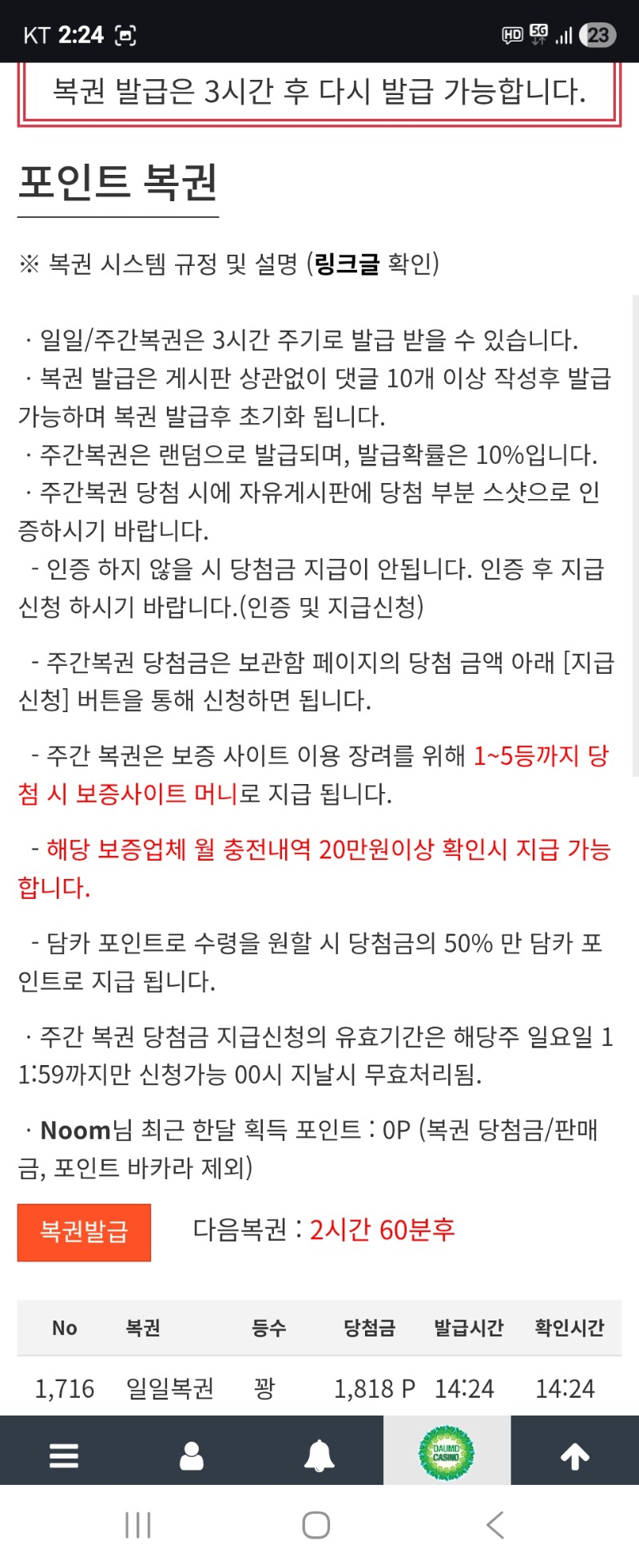Tap the Daumo Casino logo button

(x=447, y=1454)
